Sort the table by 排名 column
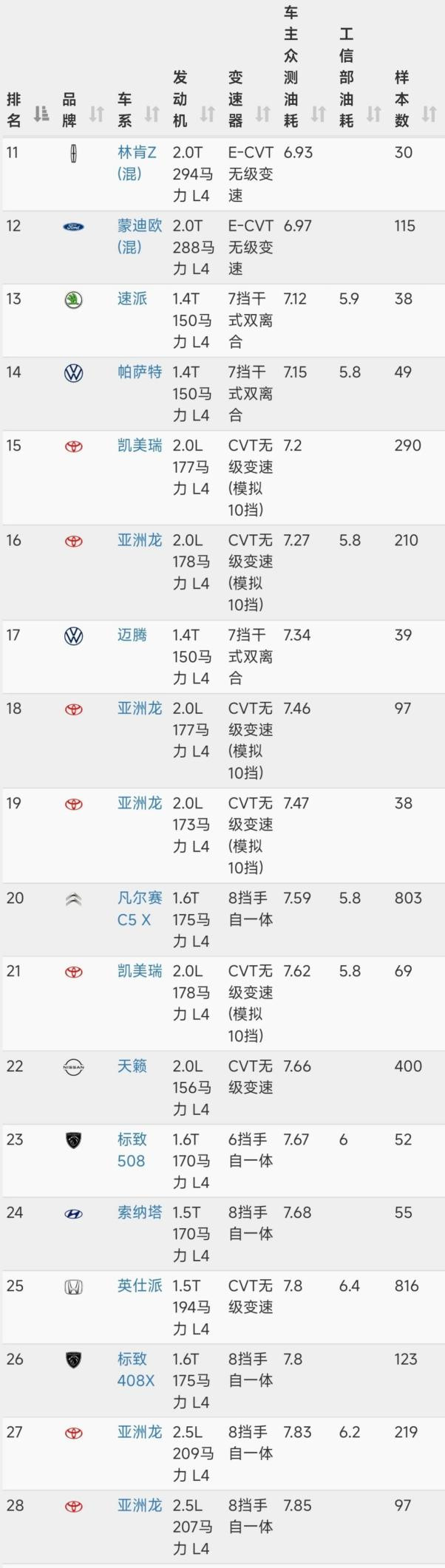445x1568 pixels. [x=41, y=114]
